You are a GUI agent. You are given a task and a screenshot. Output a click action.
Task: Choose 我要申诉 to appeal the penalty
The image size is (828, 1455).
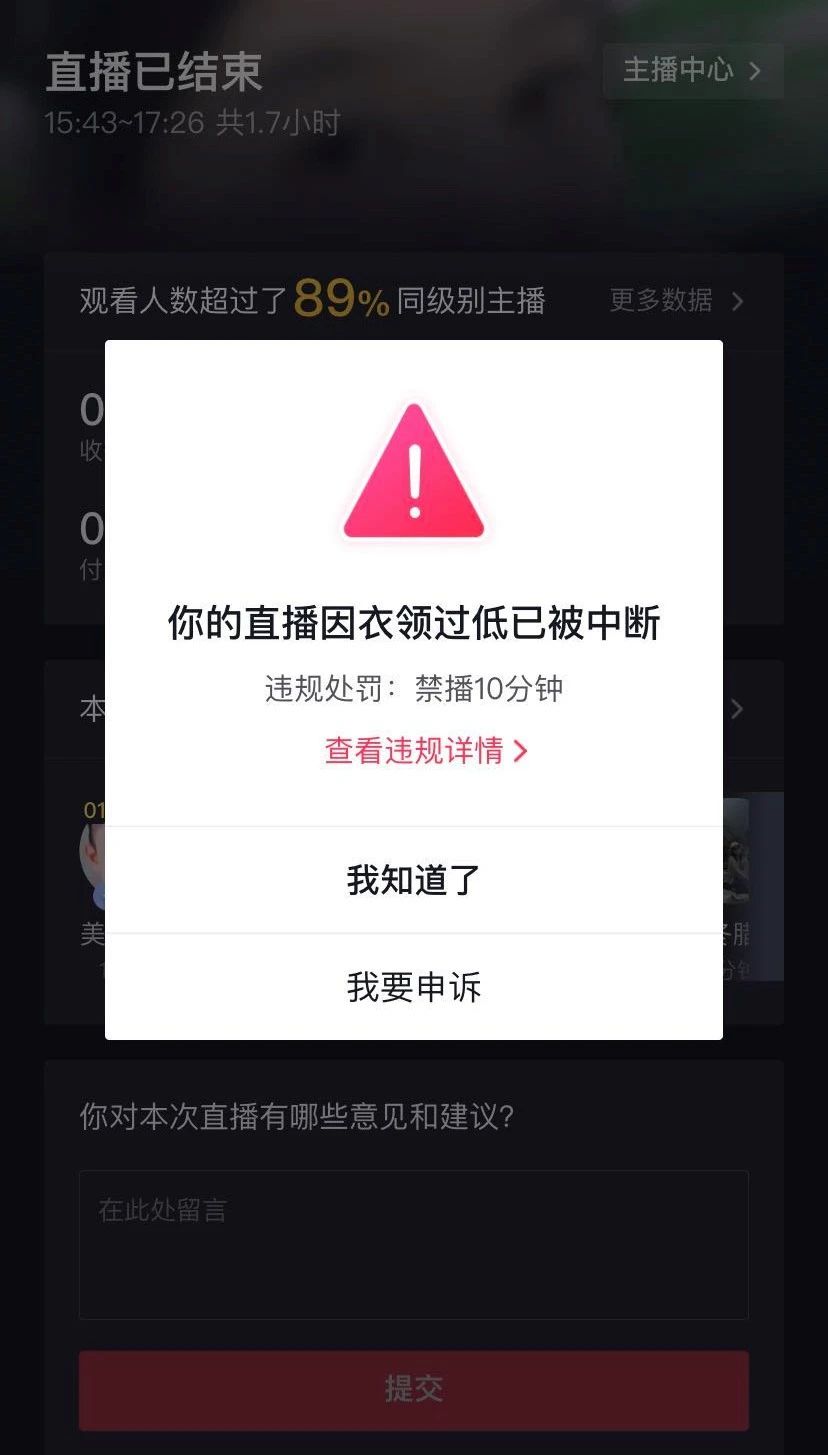(414, 987)
